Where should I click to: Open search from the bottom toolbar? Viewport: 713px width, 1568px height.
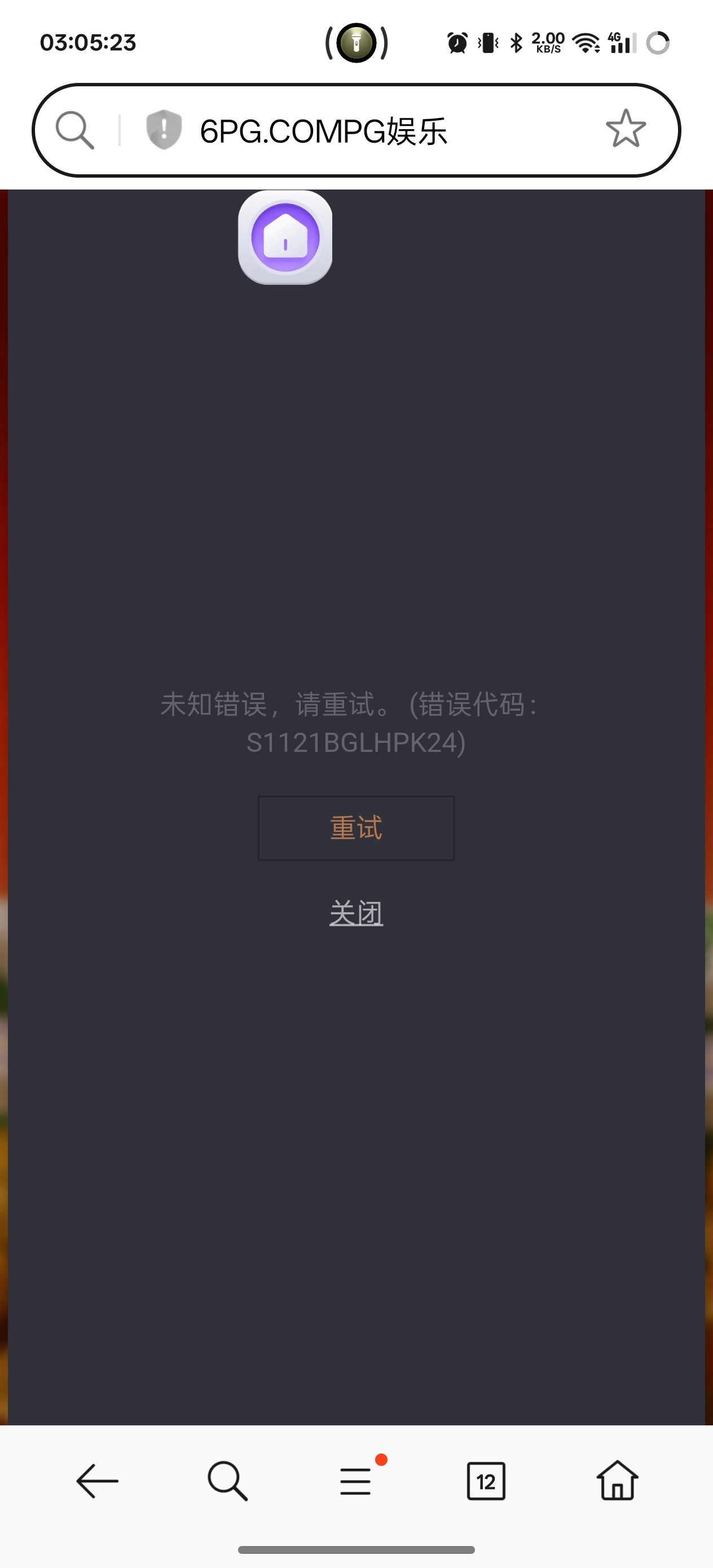[227, 1481]
